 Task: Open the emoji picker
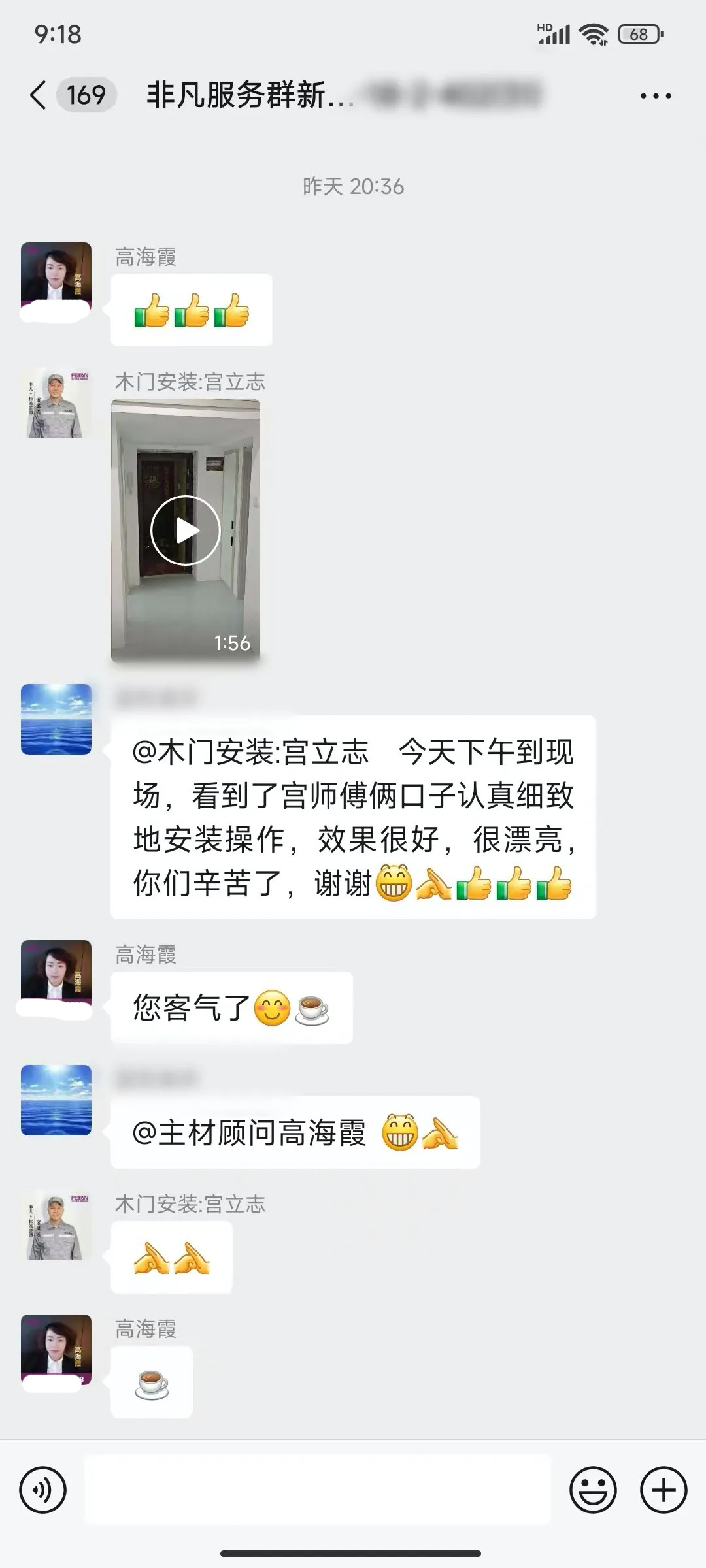tap(593, 1490)
